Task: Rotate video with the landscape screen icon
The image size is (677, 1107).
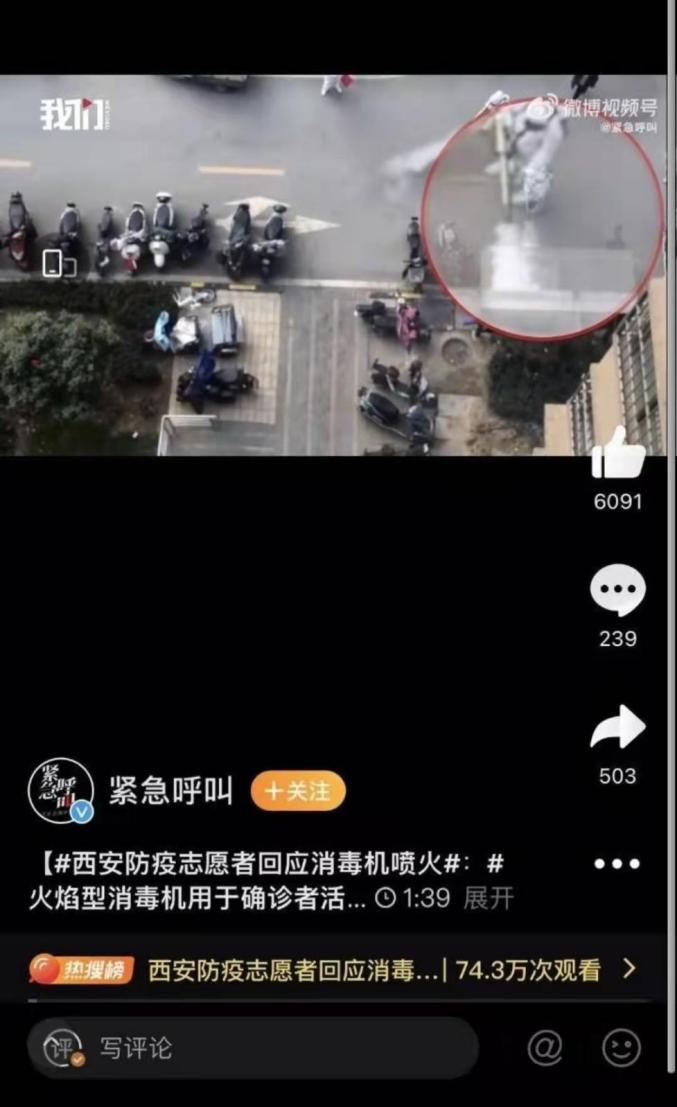Action: pos(53,263)
